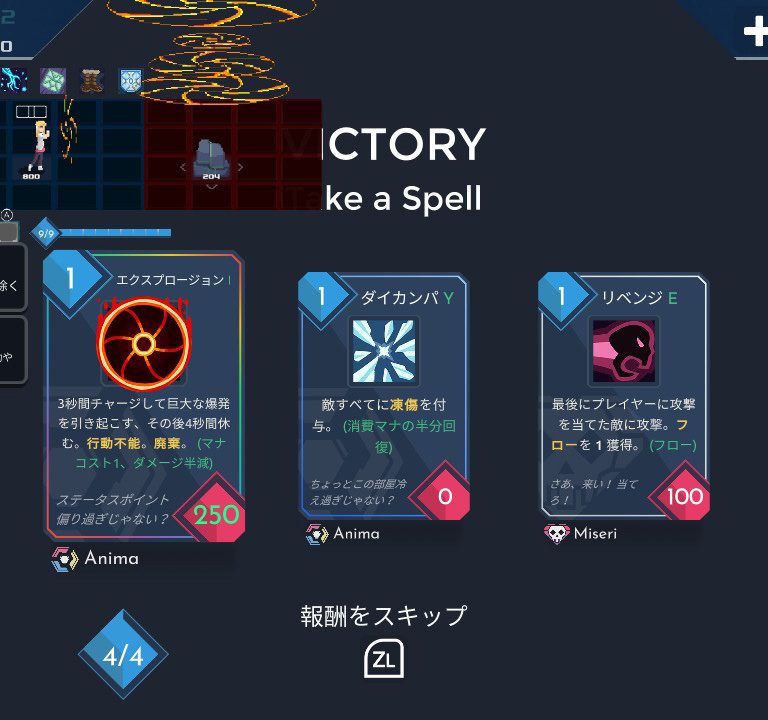Tap the plus button in the corner
Viewport: 768px width, 720px height.
point(754,32)
